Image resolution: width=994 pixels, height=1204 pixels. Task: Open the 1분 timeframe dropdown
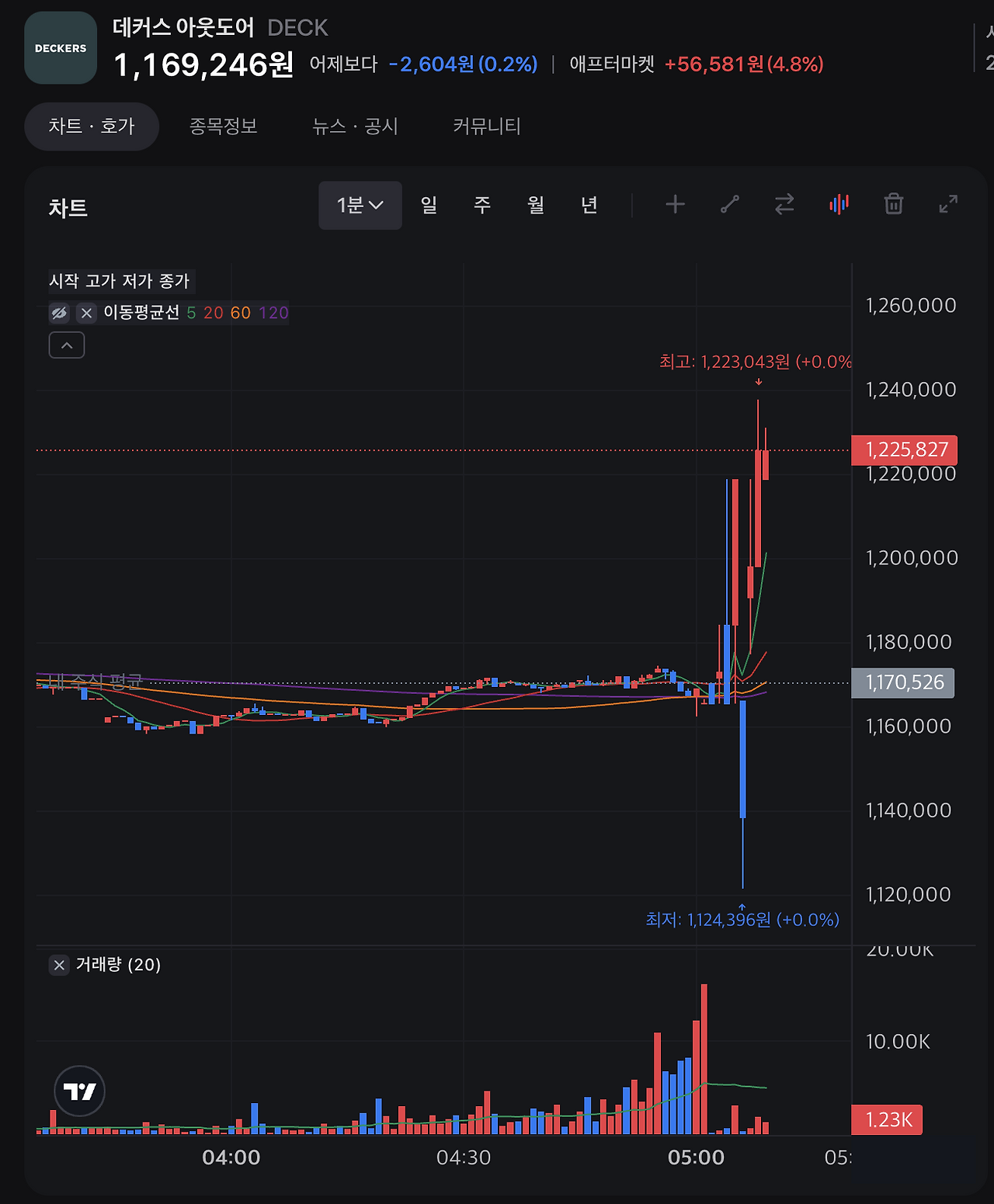click(360, 205)
